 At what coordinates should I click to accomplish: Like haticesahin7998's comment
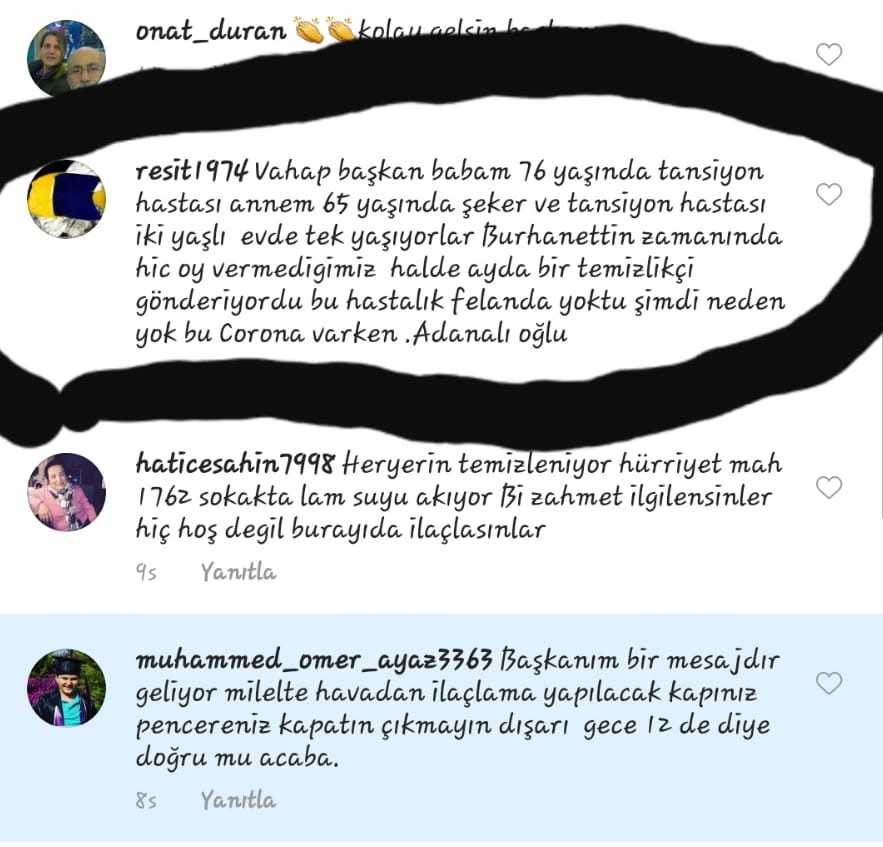click(829, 487)
